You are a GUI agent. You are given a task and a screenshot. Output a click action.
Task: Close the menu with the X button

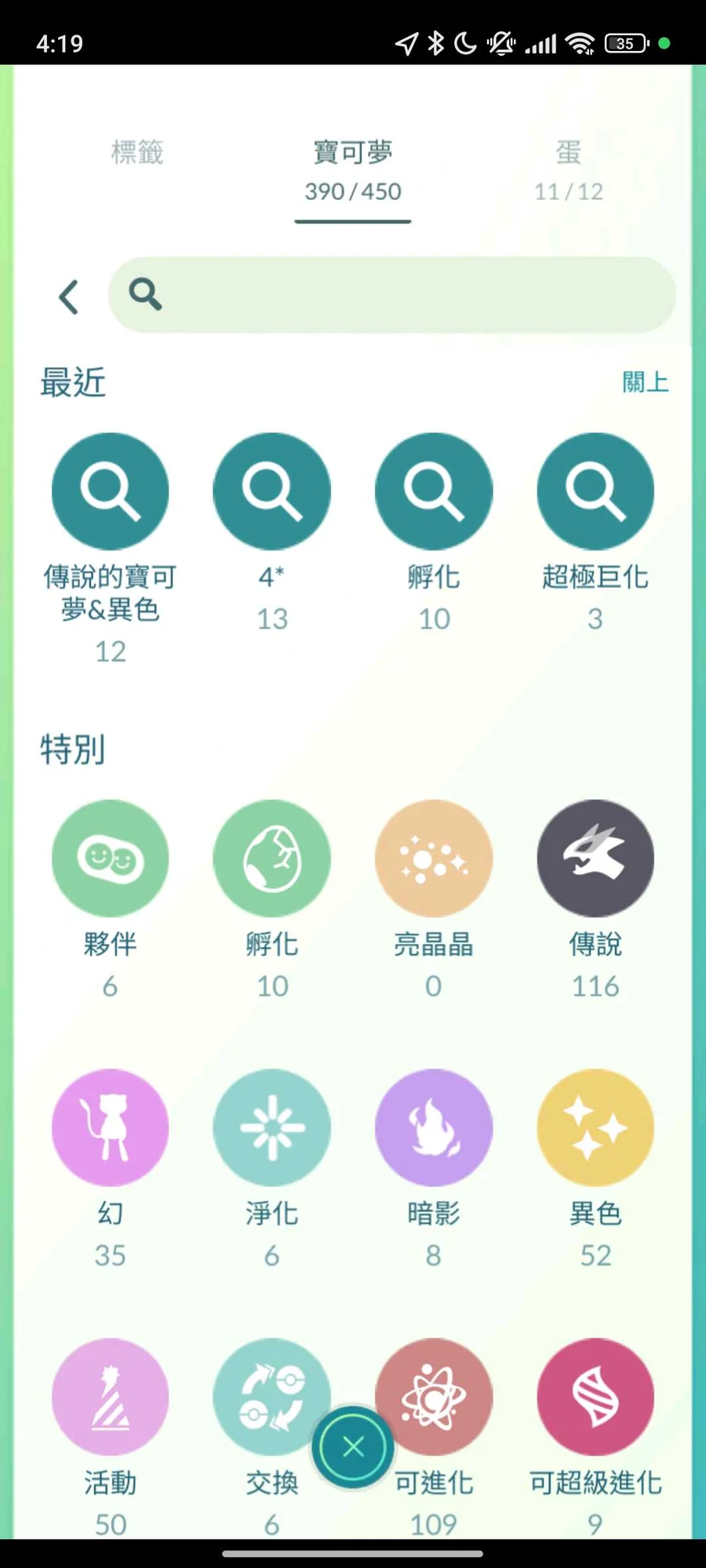click(353, 1447)
